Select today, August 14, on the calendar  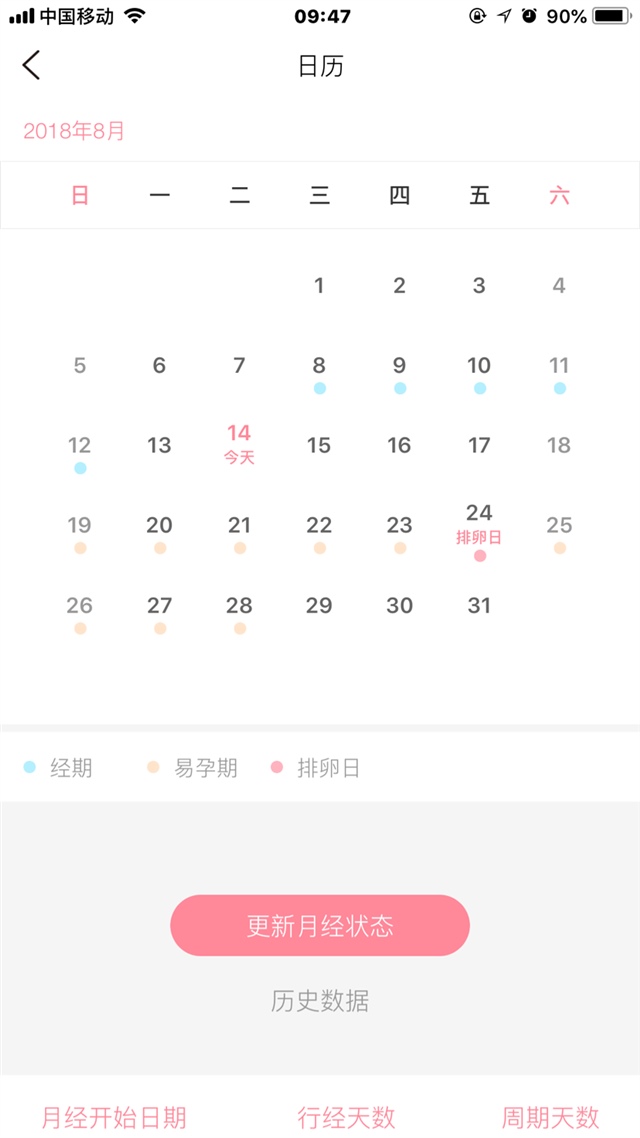click(x=239, y=444)
